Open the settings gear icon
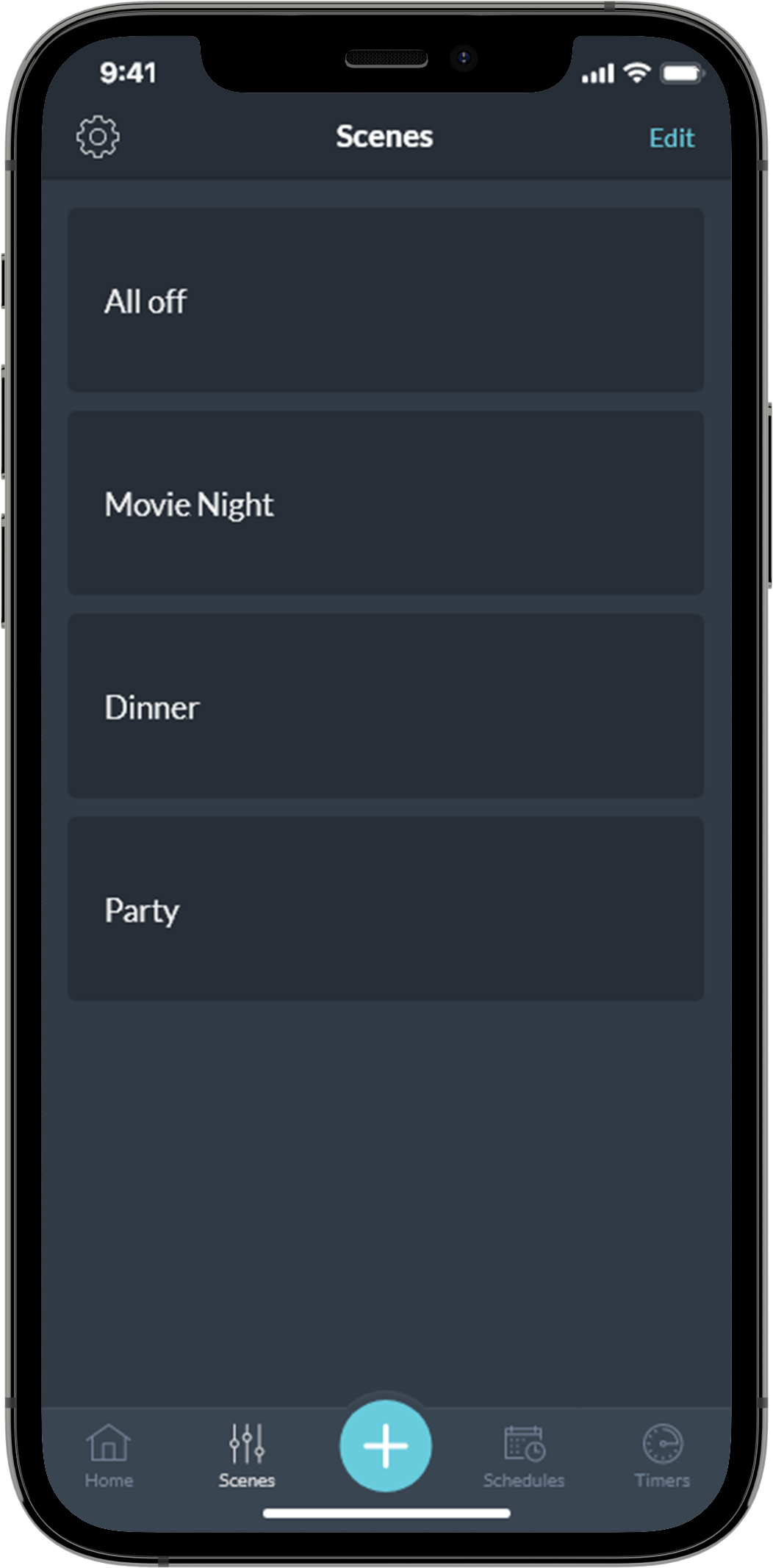 click(98, 137)
